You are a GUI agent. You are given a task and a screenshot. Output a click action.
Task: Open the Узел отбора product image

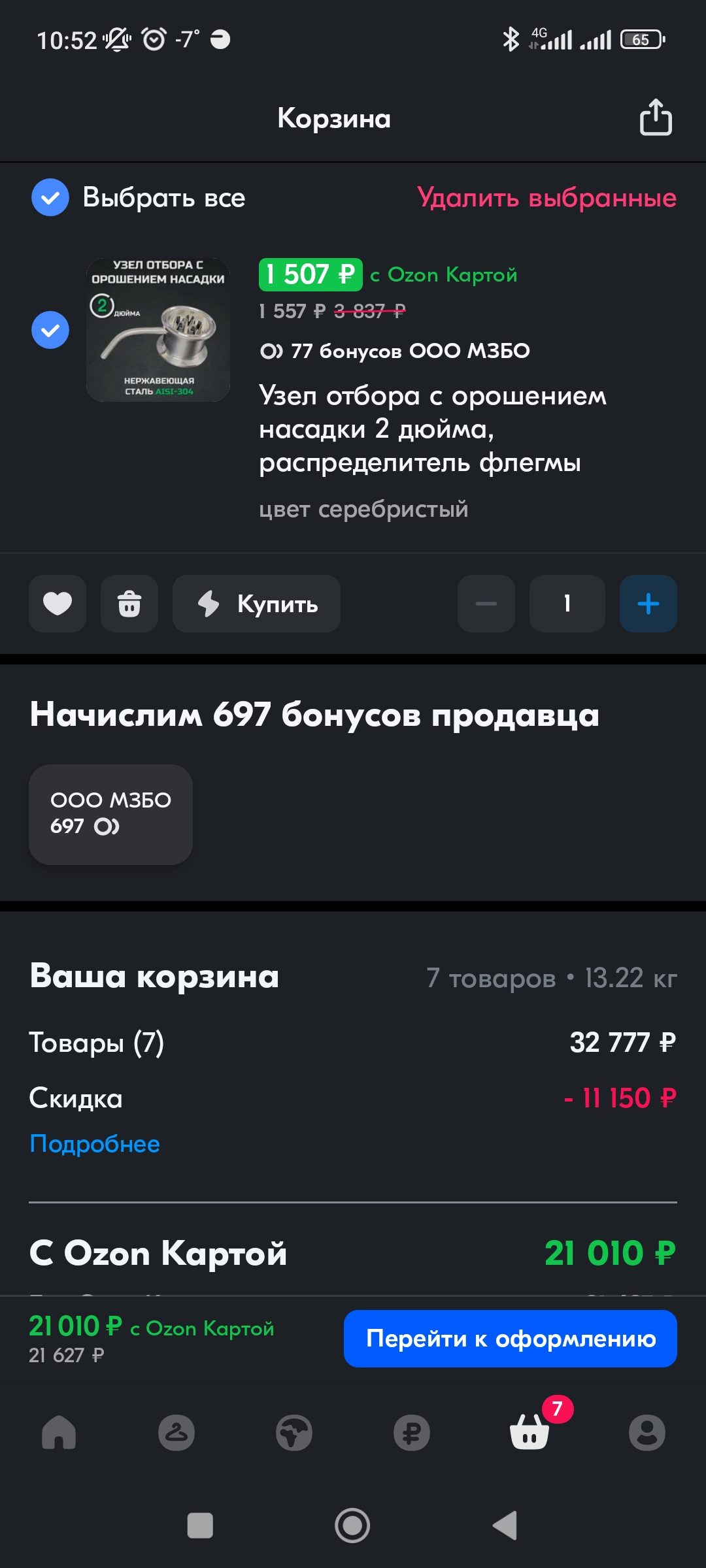[x=158, y=330]
